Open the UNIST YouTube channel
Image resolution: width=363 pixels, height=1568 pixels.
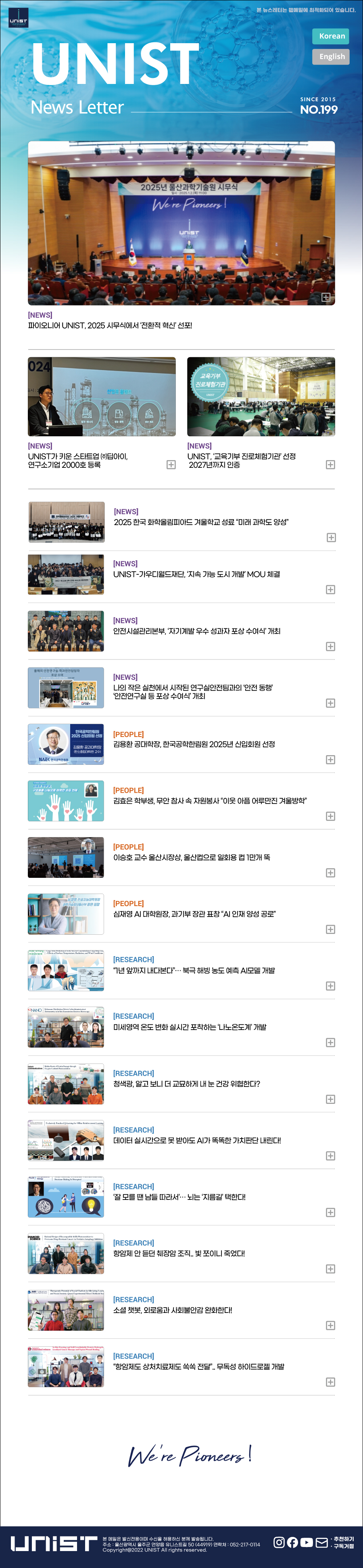pos(307,1543)
